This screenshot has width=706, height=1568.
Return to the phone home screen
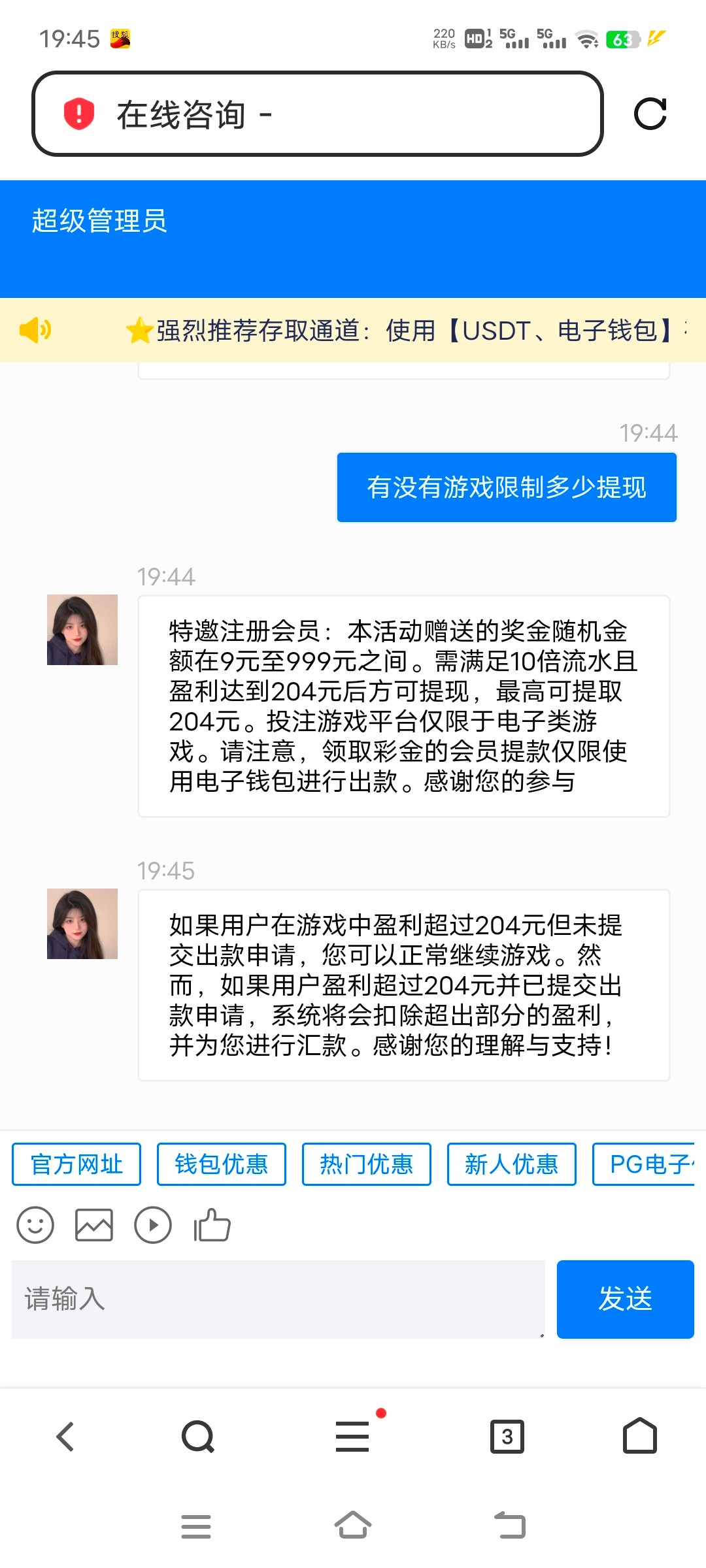click(x=353, y=1526)
